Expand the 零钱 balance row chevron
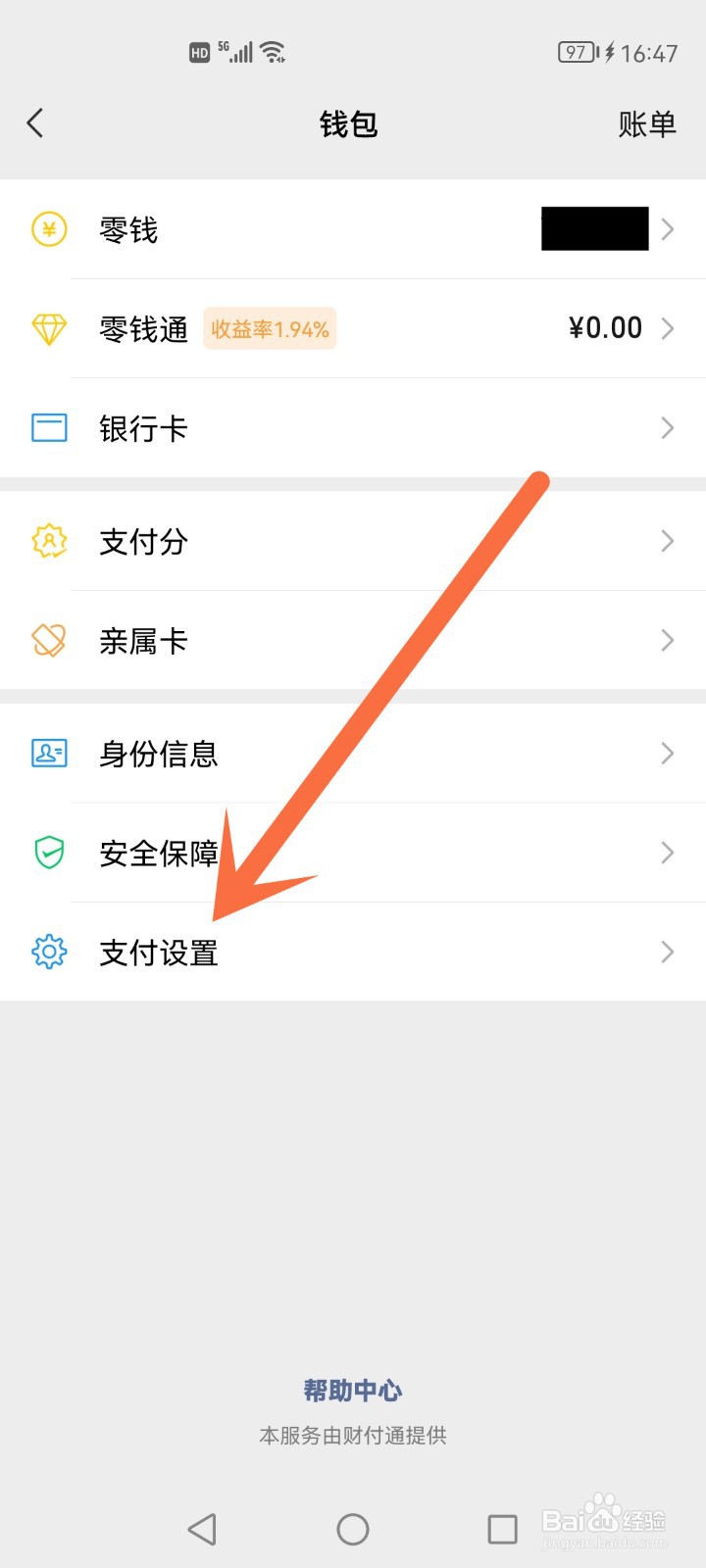Viewport: 706px width, 1568px height. (x=668, y=229)
